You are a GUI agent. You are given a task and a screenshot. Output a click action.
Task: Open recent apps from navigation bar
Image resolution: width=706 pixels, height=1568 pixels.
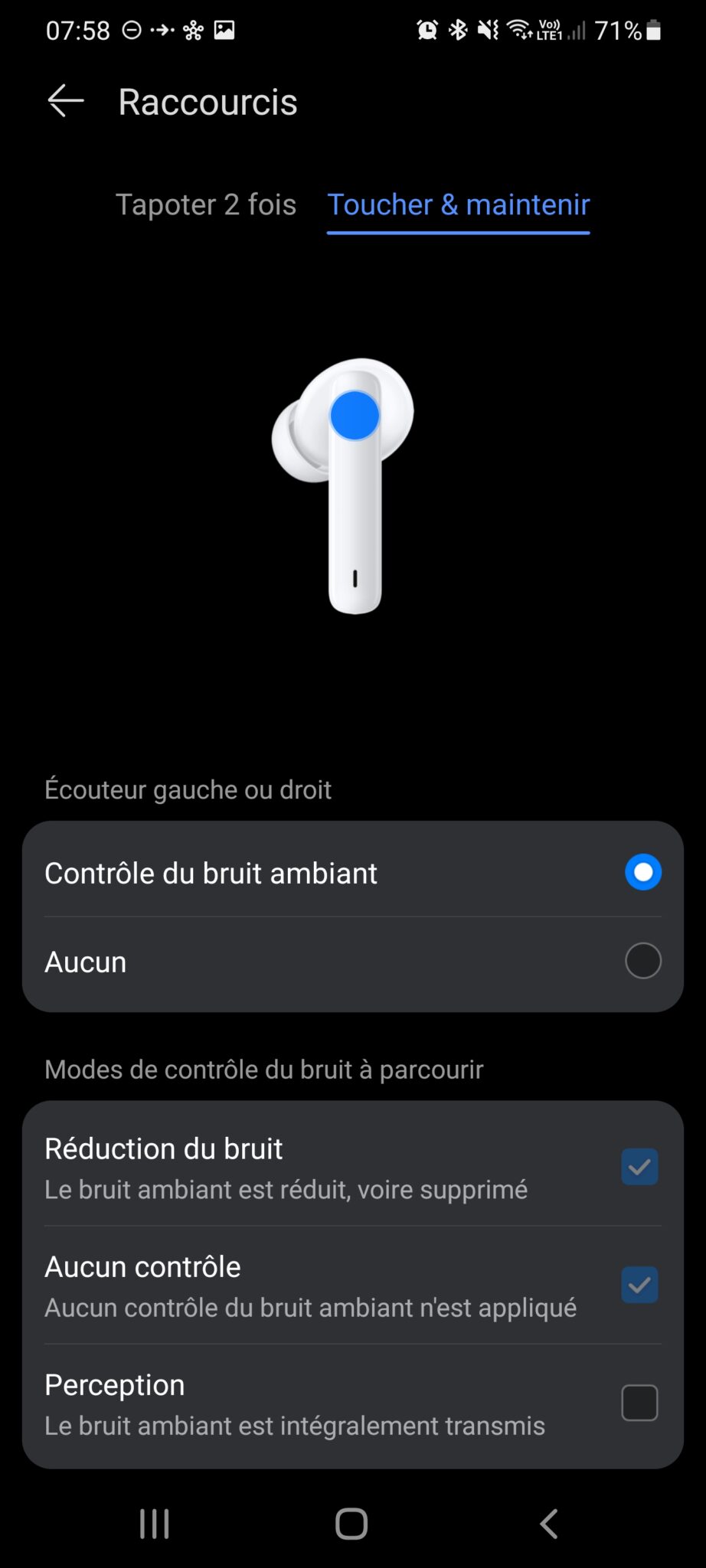(155, 1524)
